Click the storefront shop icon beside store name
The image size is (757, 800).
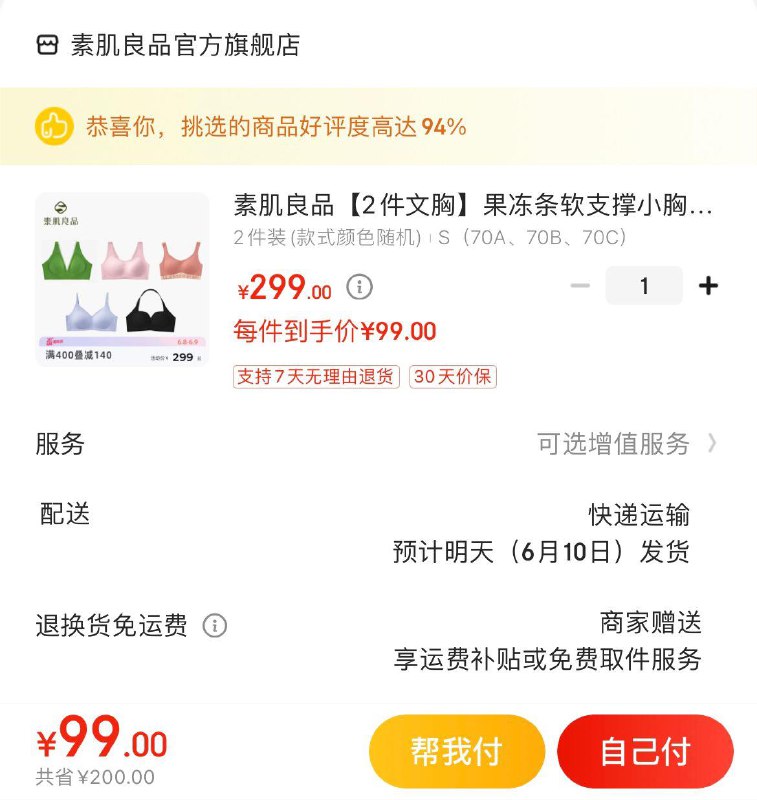(44, 44)
